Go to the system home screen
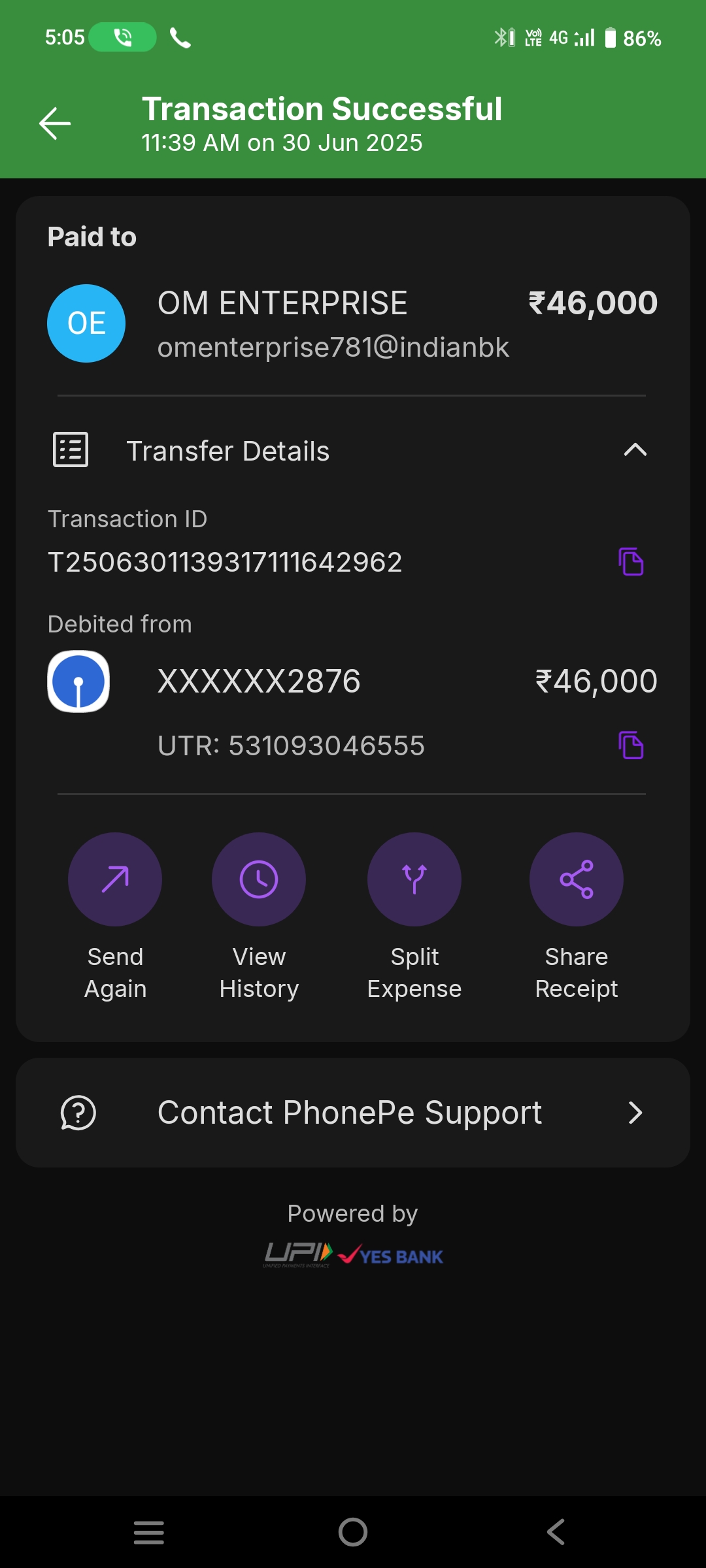The image size is (706, 1568). pos(353,1532)
